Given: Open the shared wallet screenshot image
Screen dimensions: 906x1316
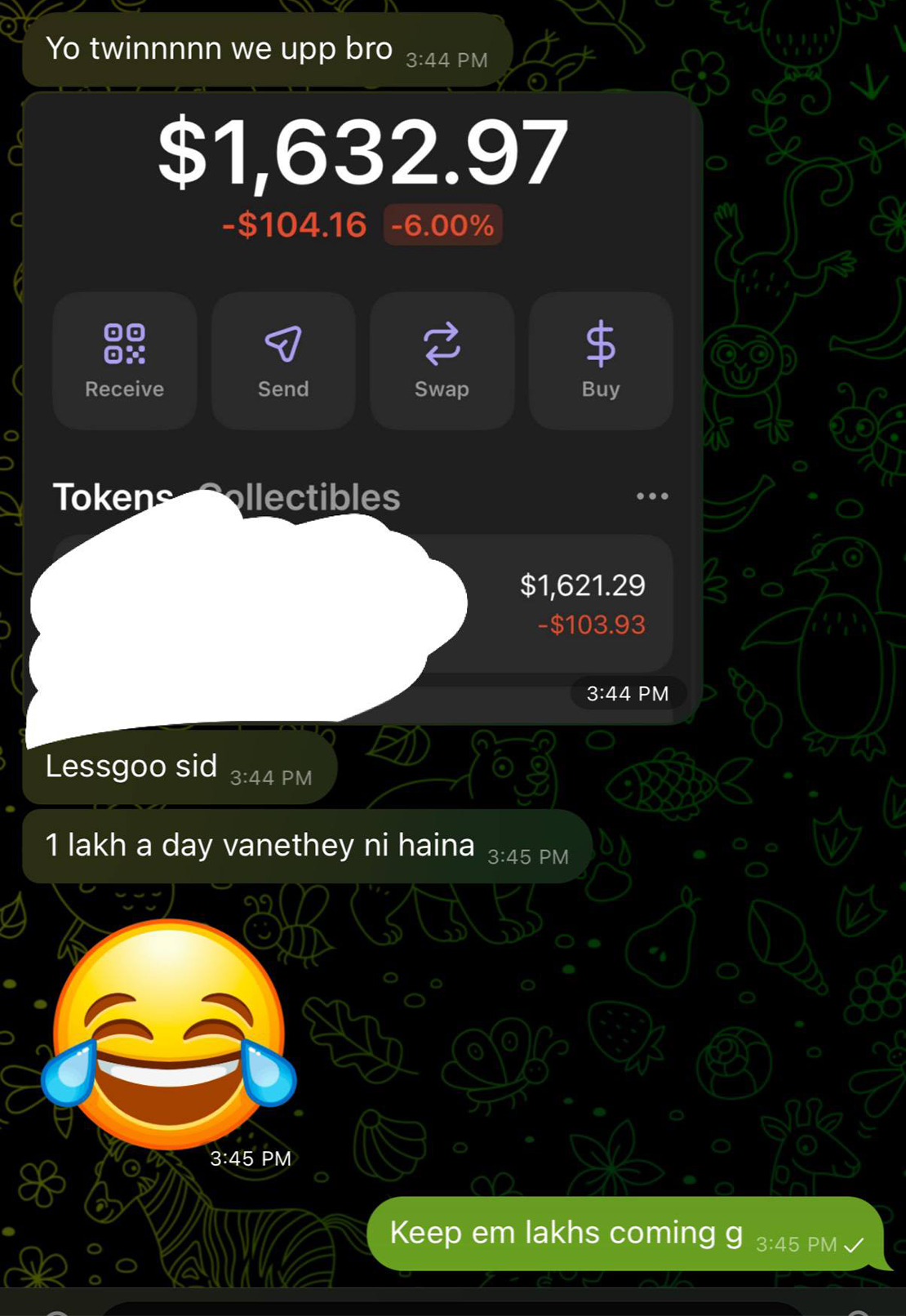Looking at the screenshot, I should [362, 327].
